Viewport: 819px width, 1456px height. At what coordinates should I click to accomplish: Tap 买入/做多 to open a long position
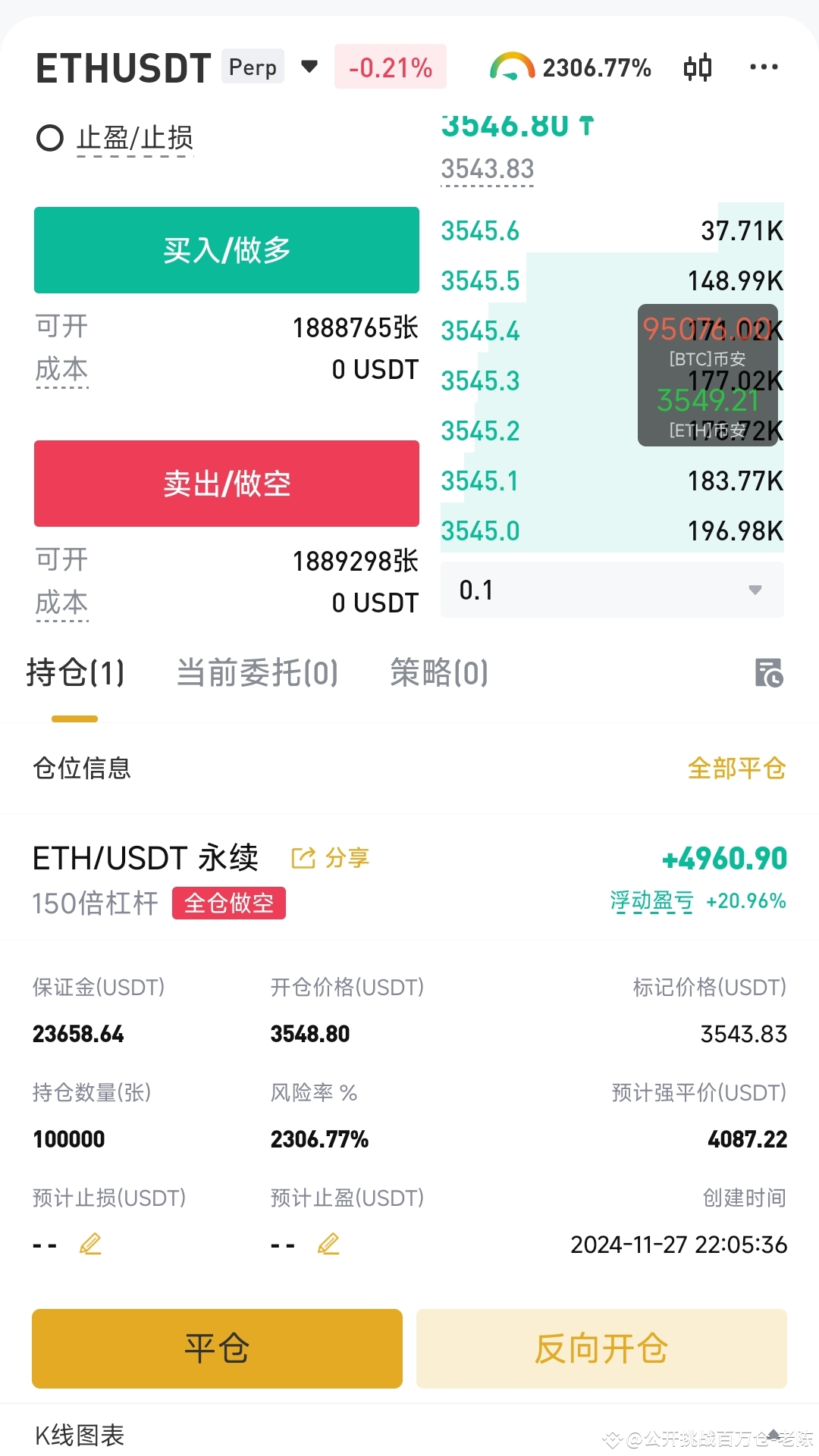[x=226, y=250]
